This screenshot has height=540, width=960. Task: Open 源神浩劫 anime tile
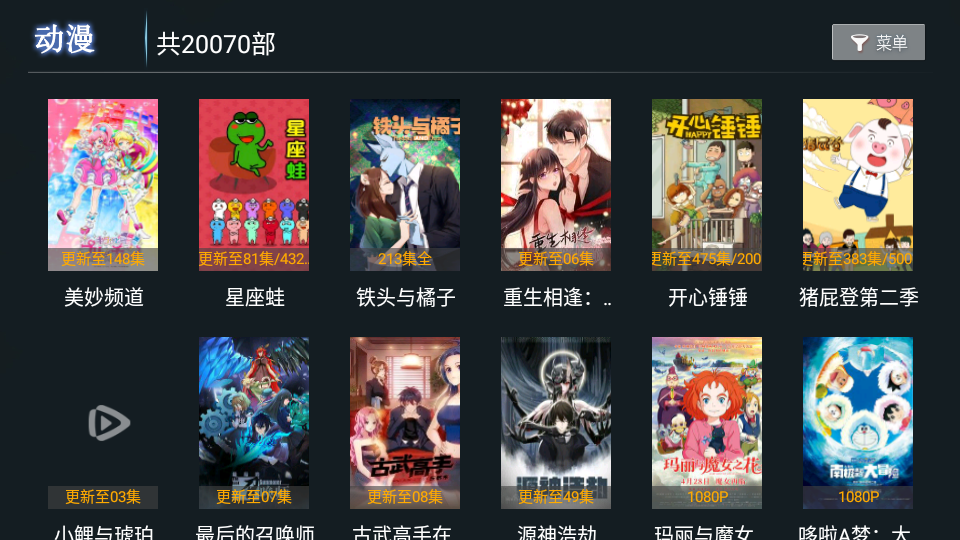coord(556,423)
